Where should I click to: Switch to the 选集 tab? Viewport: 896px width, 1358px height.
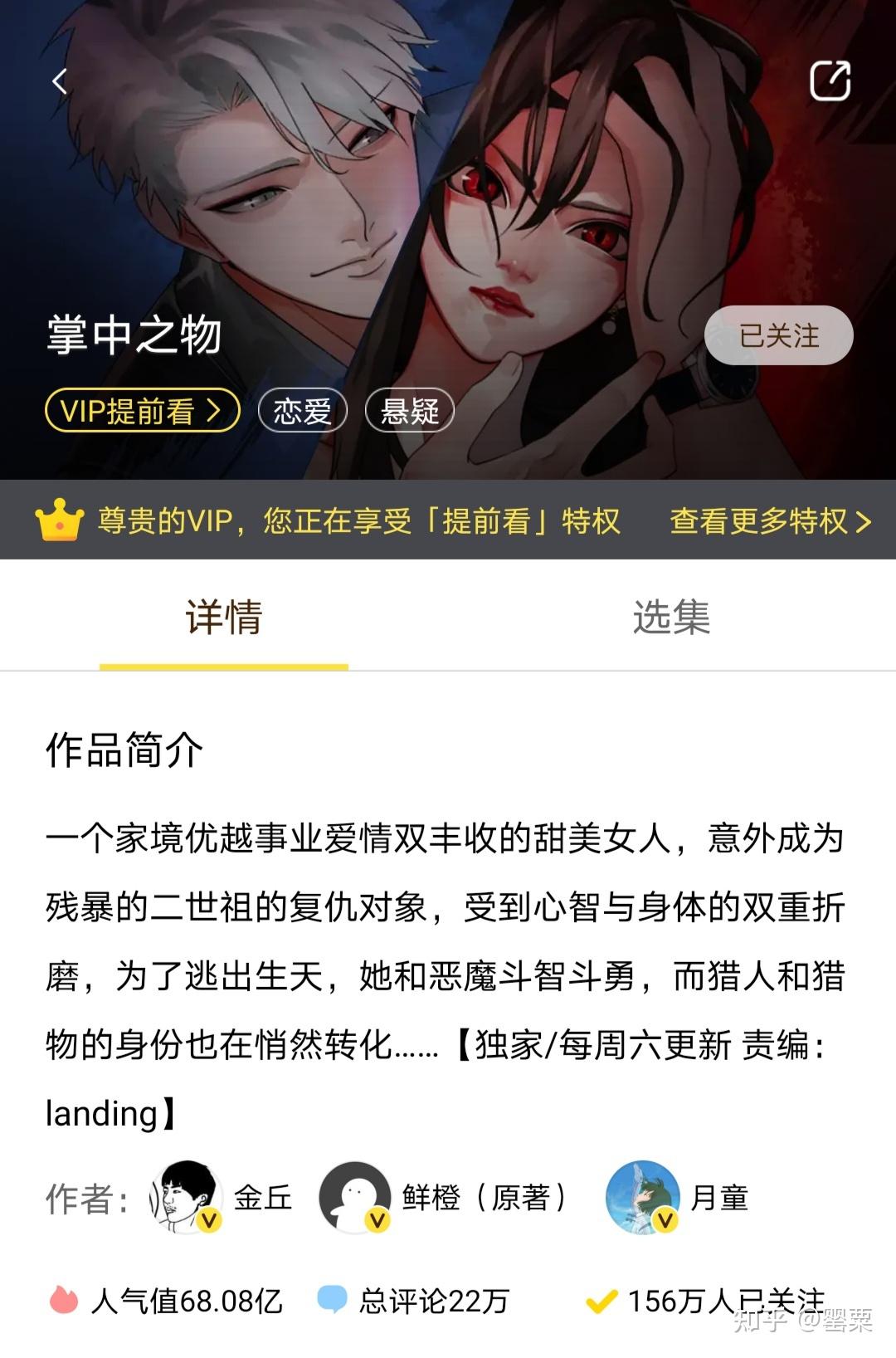(671, 618)
